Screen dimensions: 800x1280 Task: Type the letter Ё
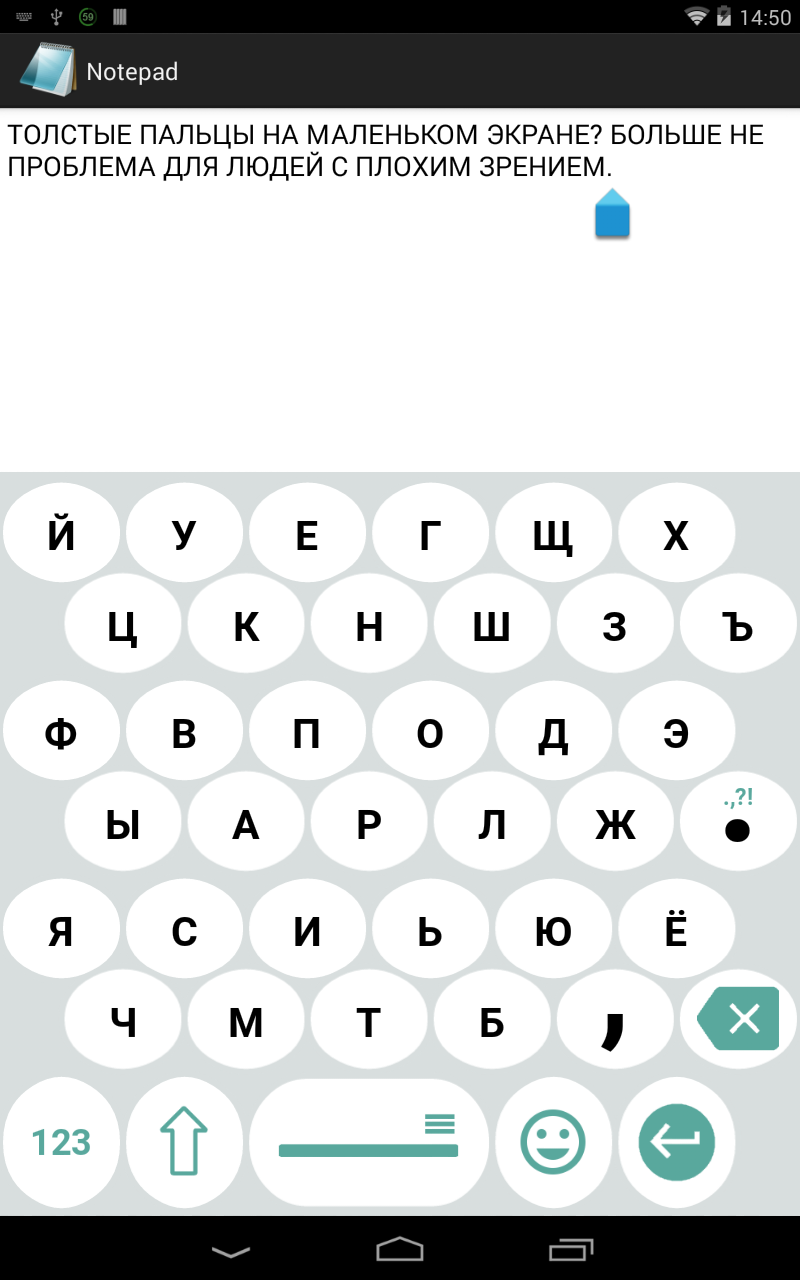pos(676,932)
